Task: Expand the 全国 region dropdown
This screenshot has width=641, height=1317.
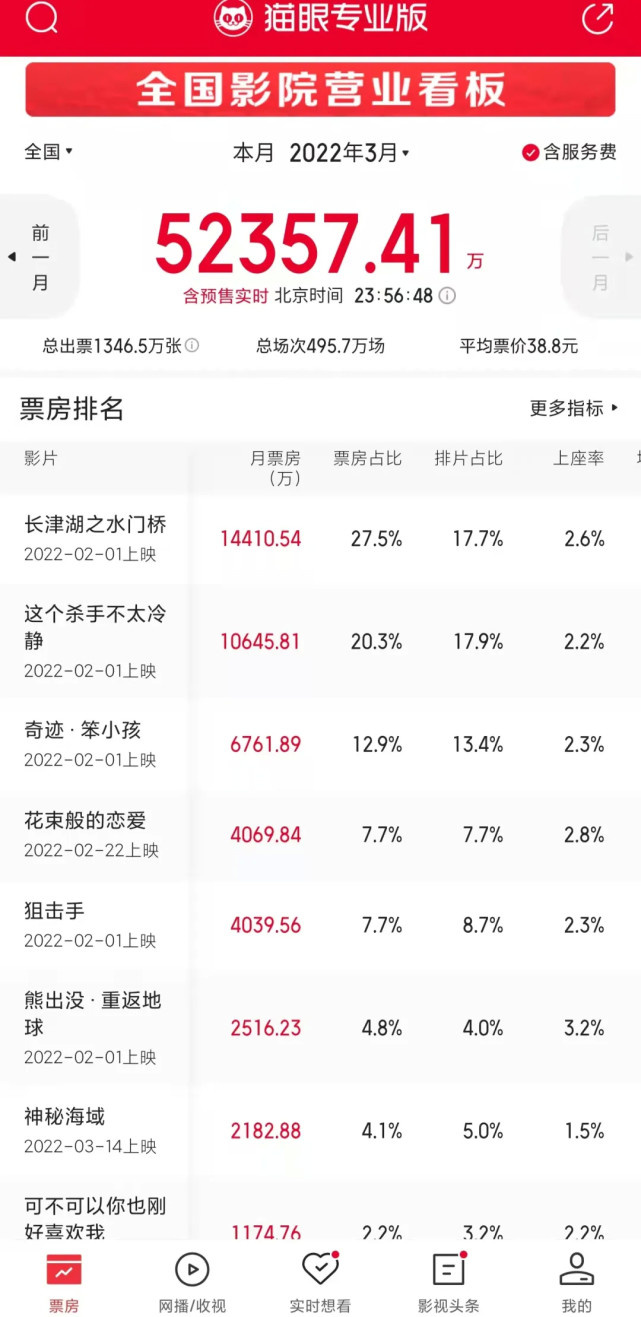Action: pyautogui.click(x=49, y=152)
